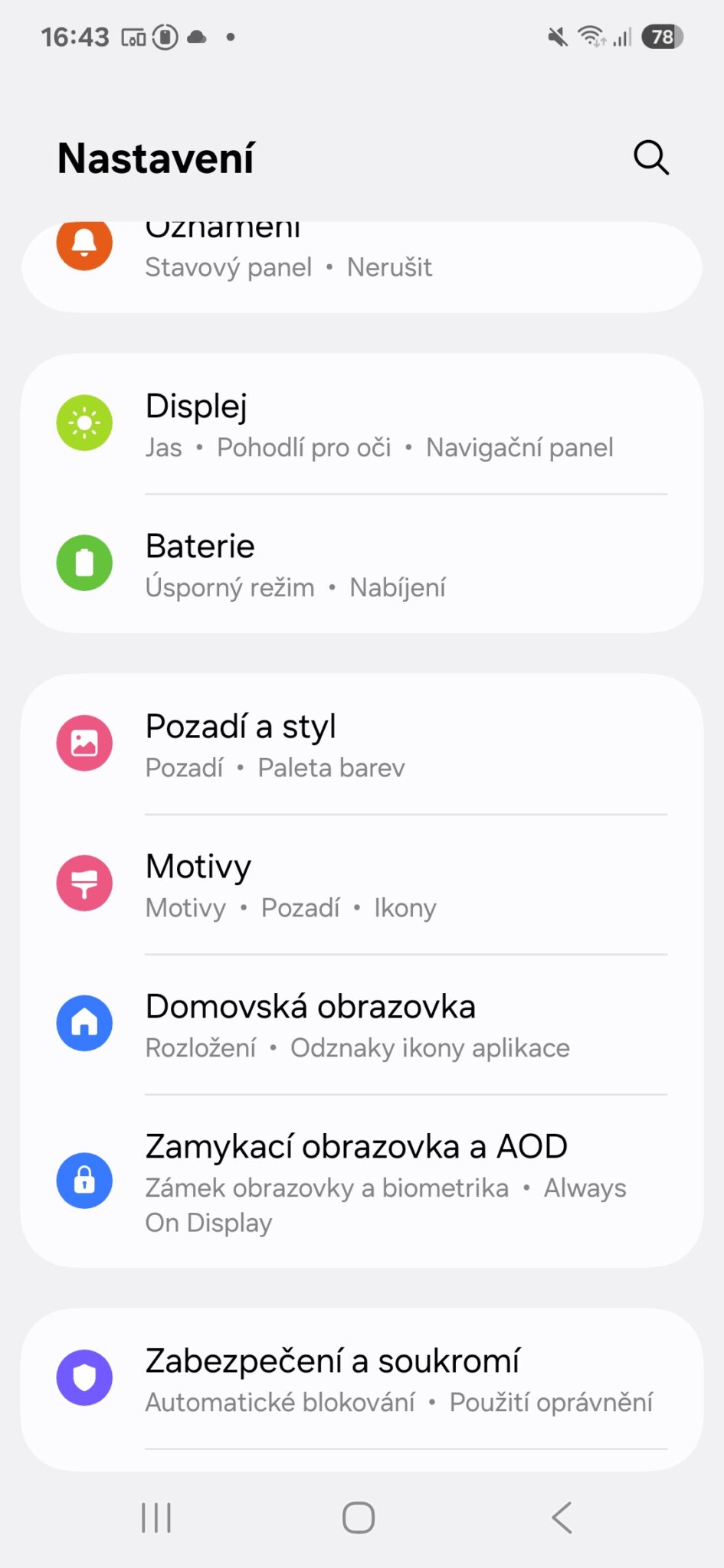This screenshot has width=724, height=1568.
Task: Tap the recent apps navigation button
Action: click(156, 1518)
